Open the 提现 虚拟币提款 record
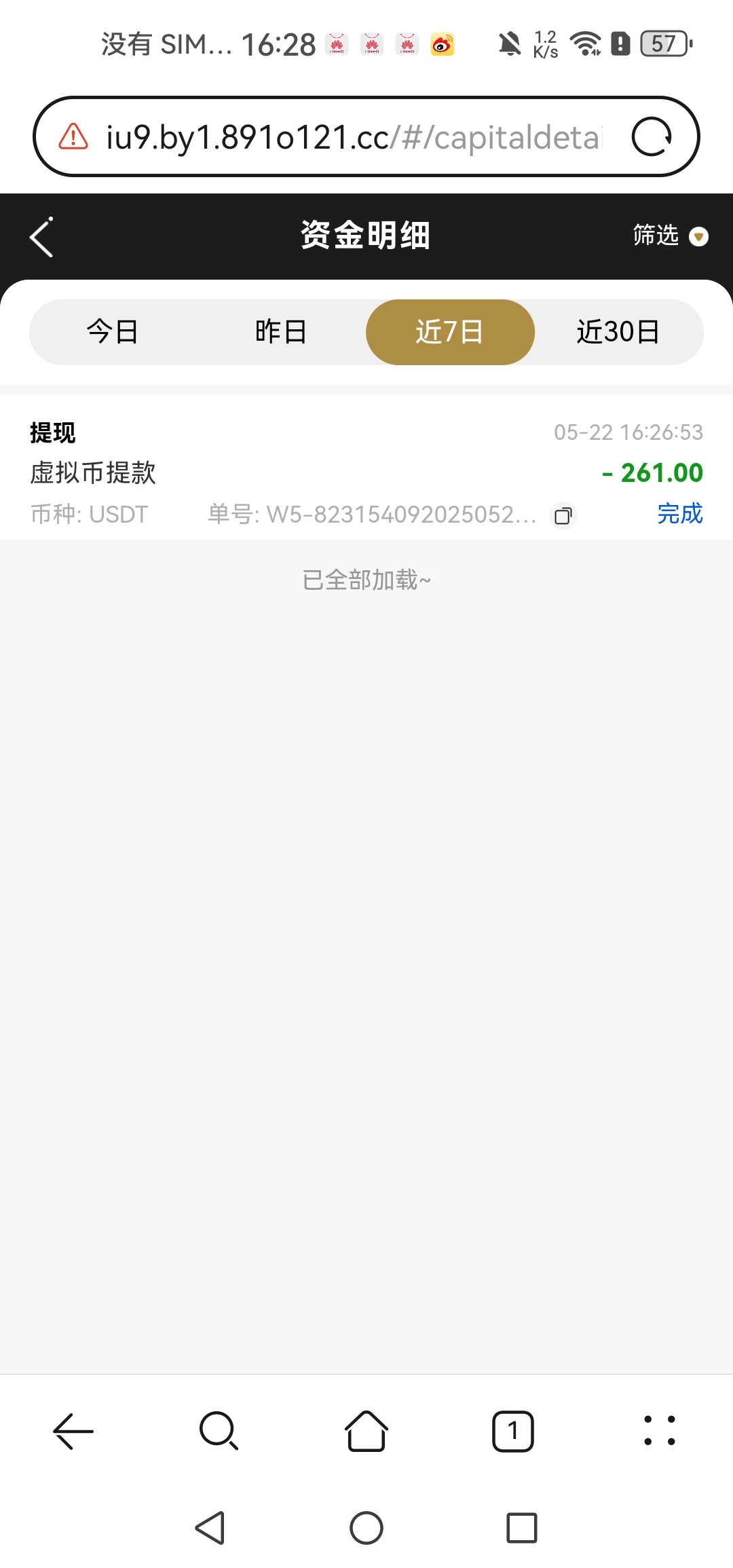 [x=366, y=472]
